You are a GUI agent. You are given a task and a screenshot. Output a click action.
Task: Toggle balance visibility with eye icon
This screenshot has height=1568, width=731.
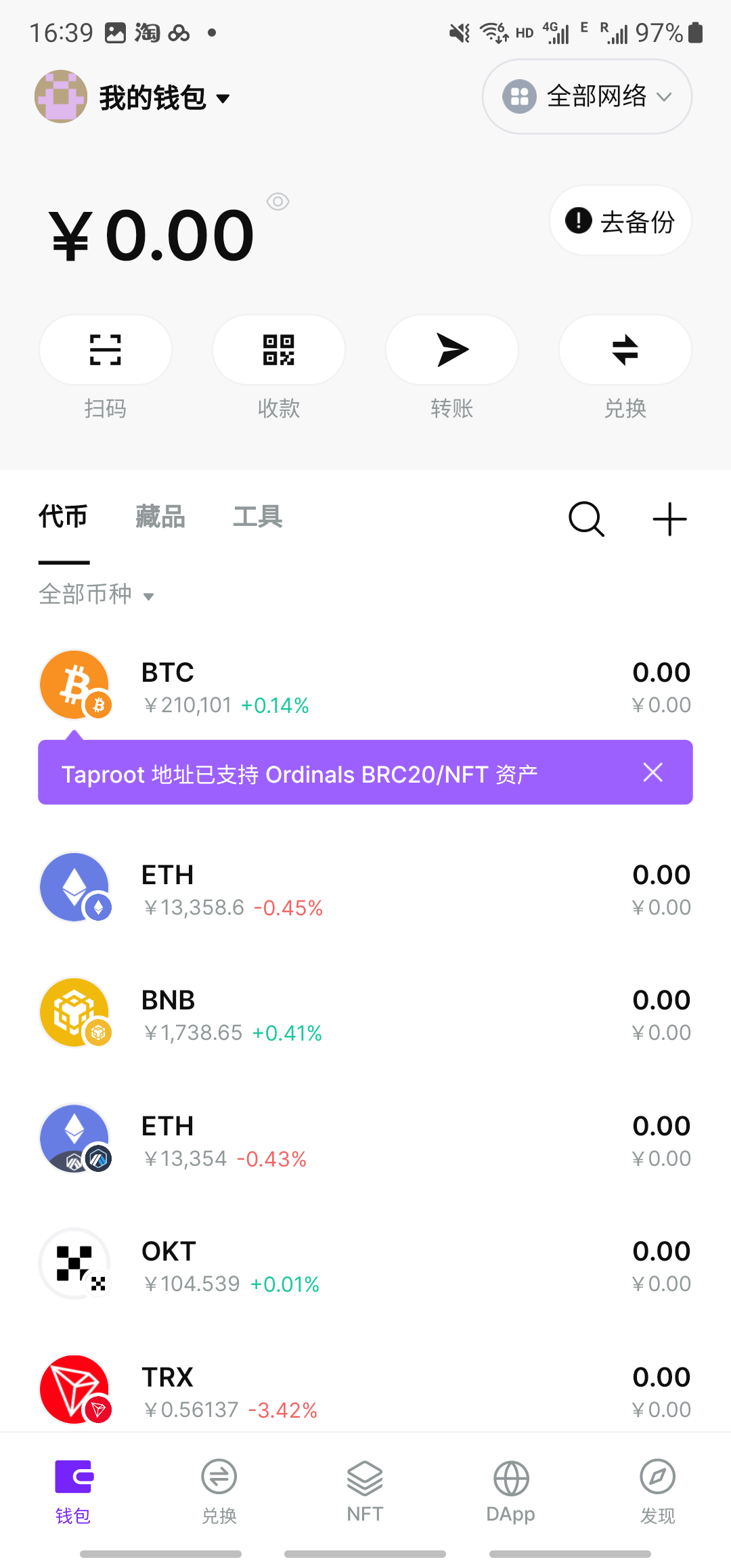click(278, 202)
